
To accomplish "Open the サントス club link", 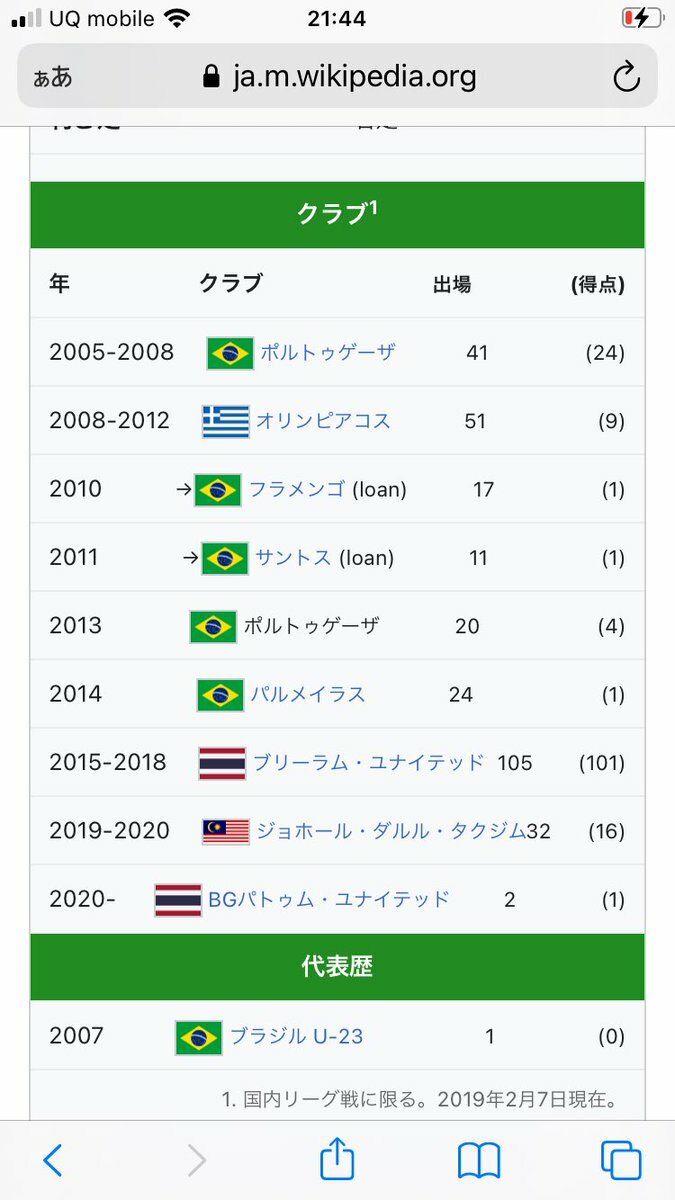I will [x=293, y=557].
